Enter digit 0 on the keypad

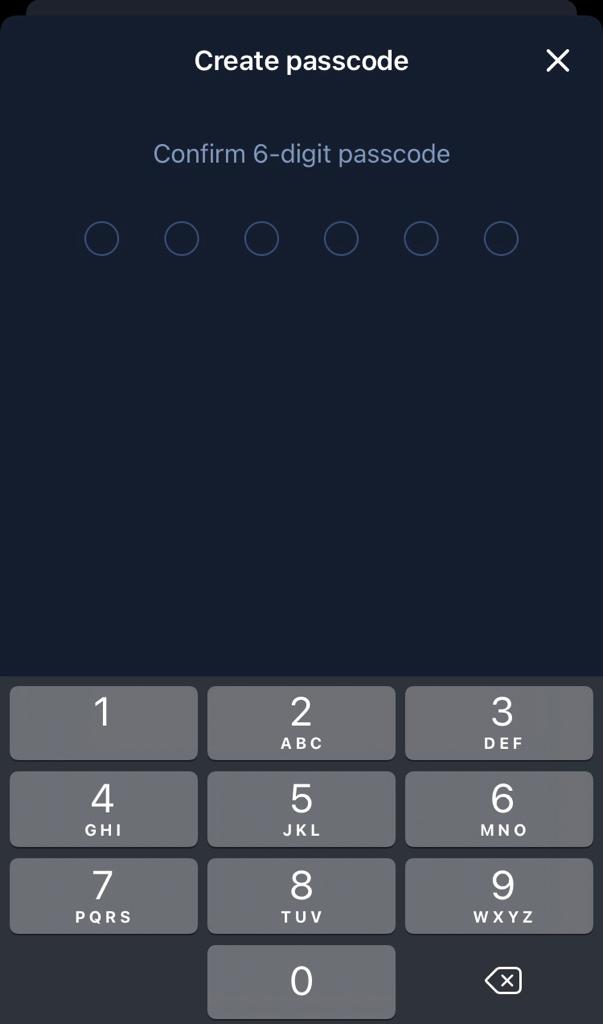point(301,982)
